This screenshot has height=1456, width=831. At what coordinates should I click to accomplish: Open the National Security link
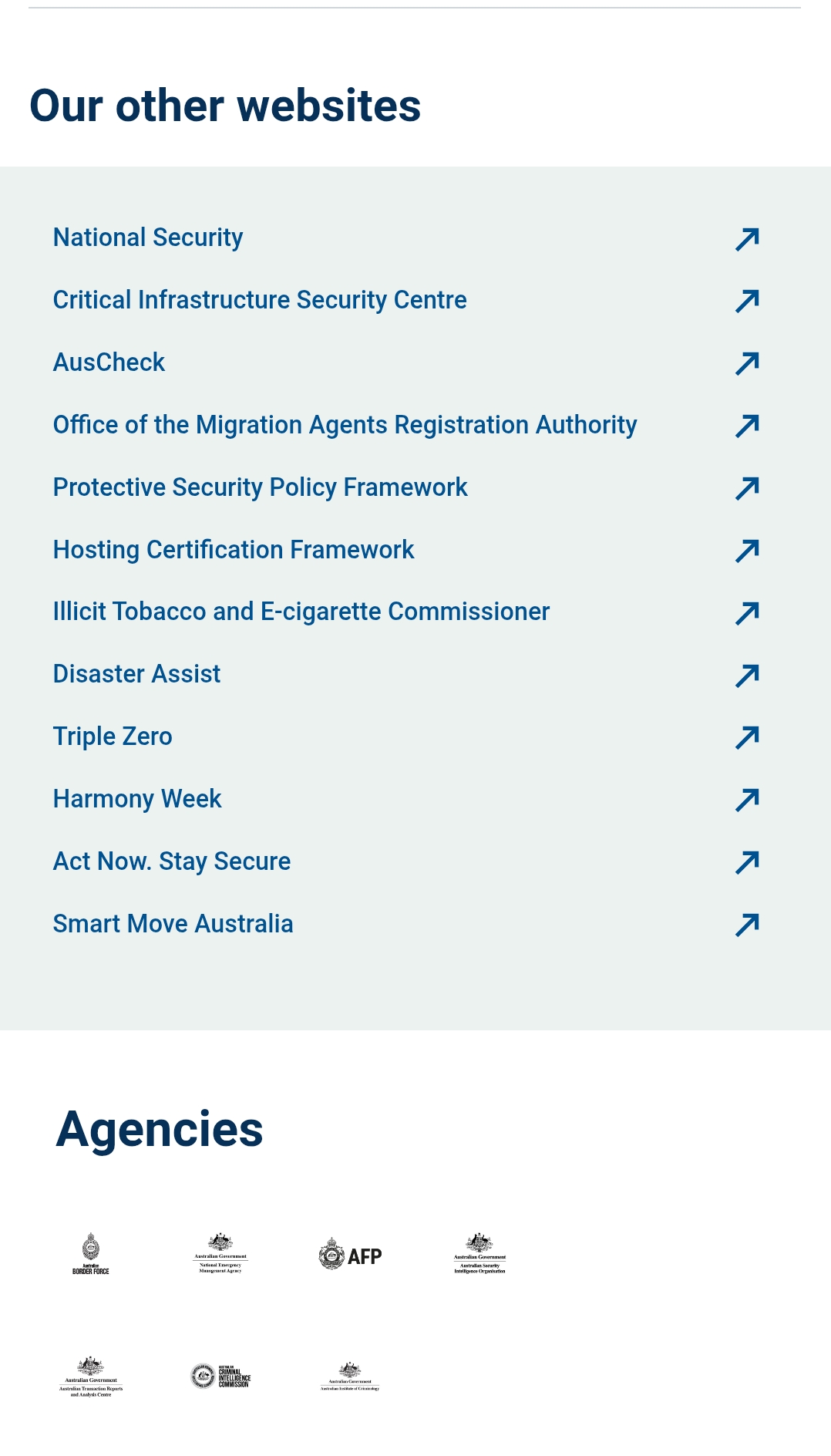[148, 238]
